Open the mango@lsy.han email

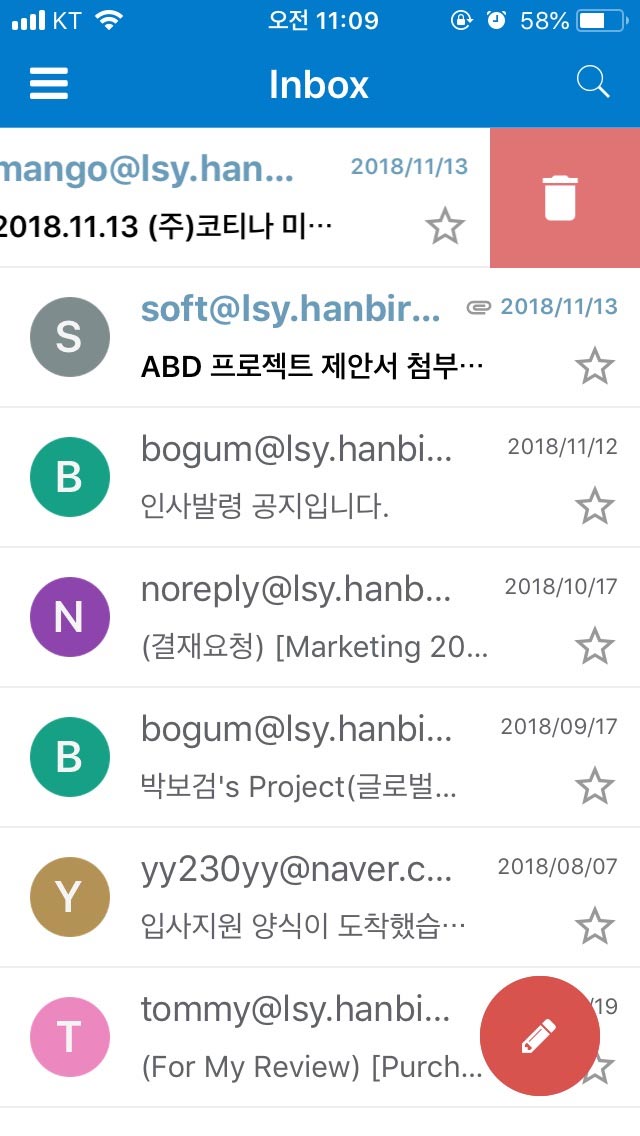245,198
